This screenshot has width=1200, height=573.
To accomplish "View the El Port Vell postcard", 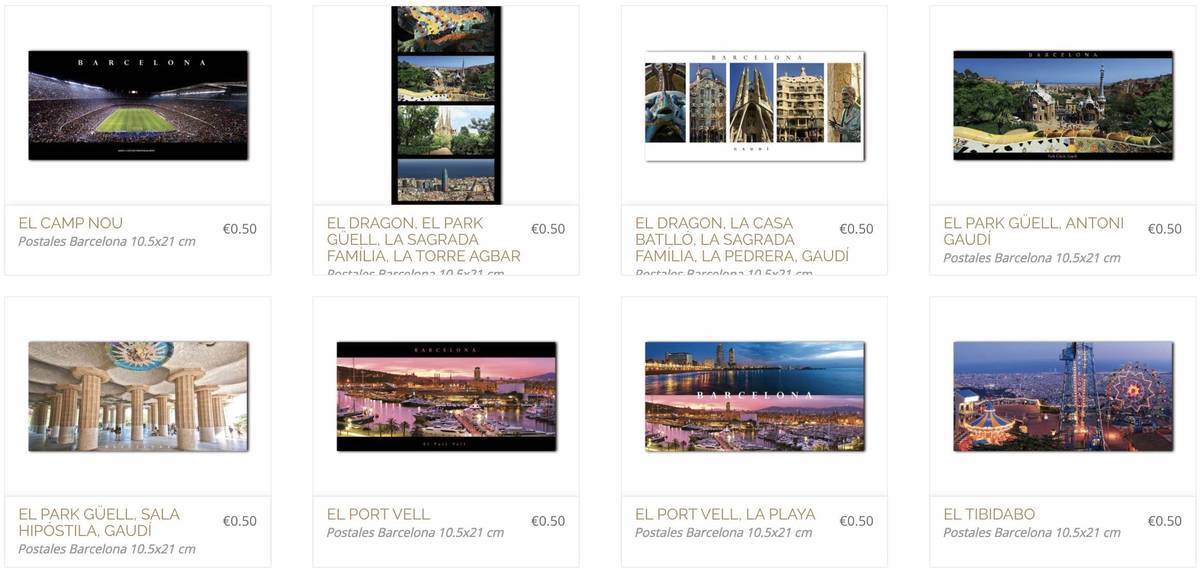I will pos(446,396).
